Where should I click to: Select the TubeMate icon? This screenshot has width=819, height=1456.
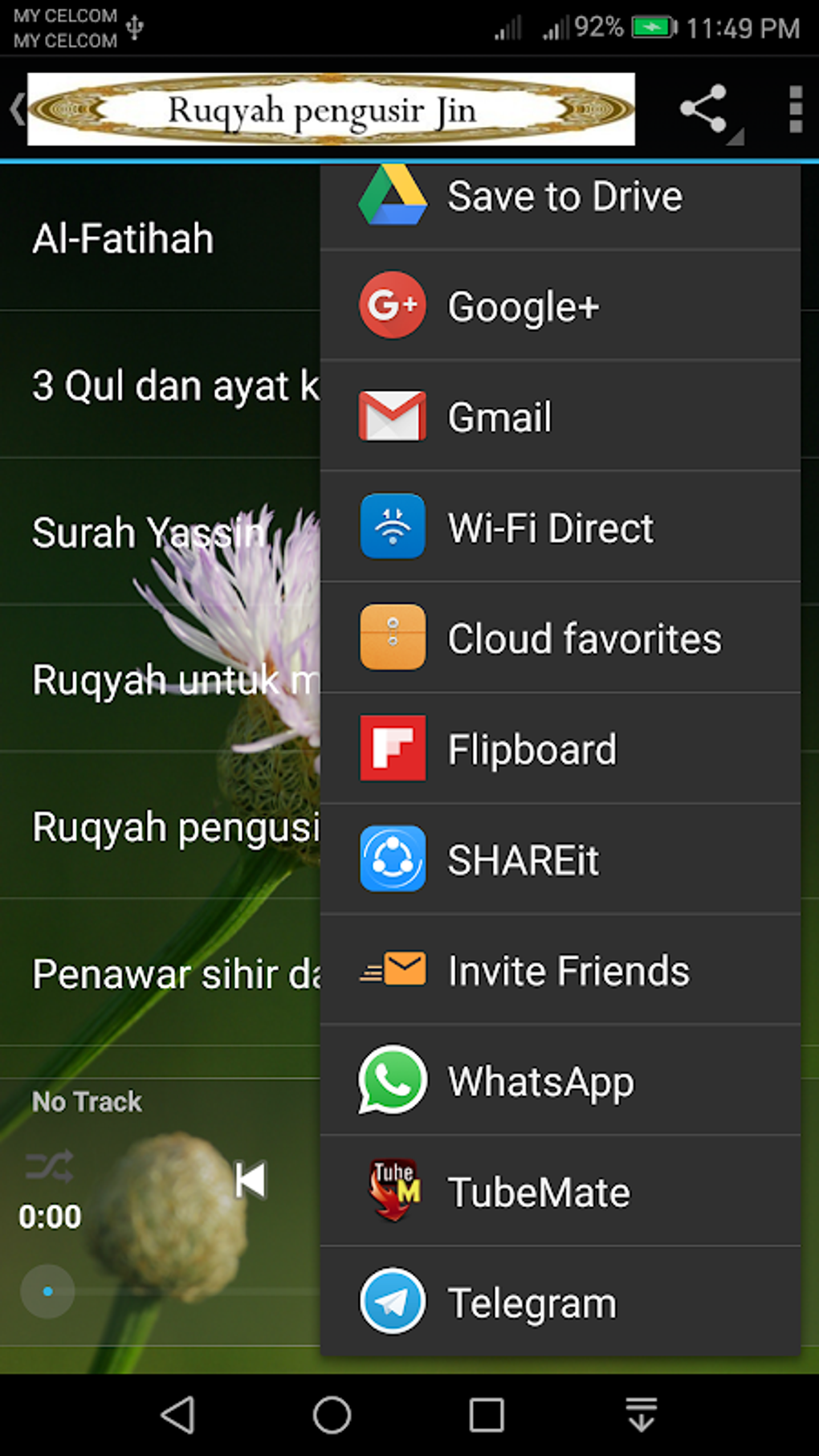pos(393,1191)
